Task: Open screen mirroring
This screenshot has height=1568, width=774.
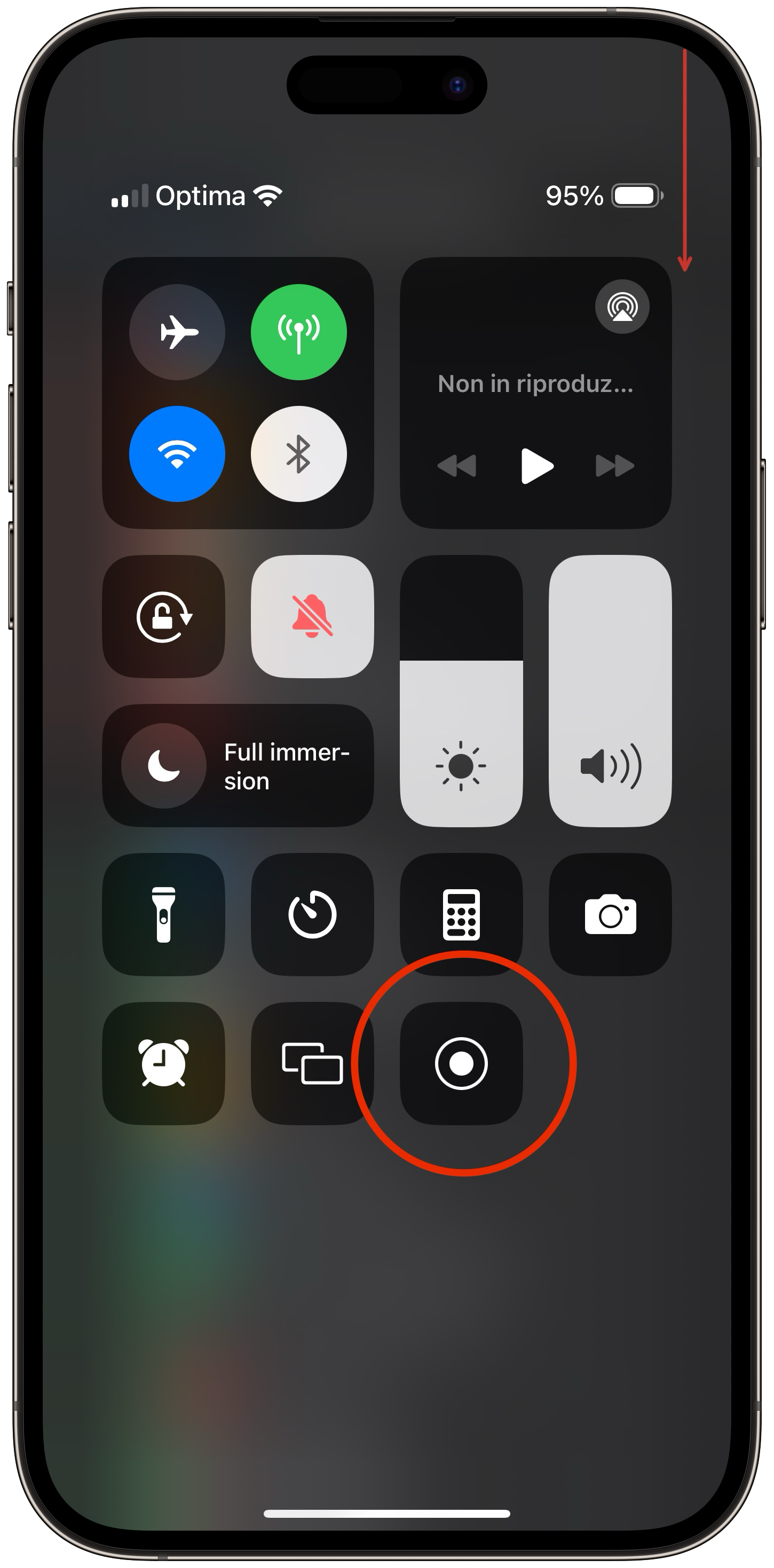Action: click(312, 1063)
